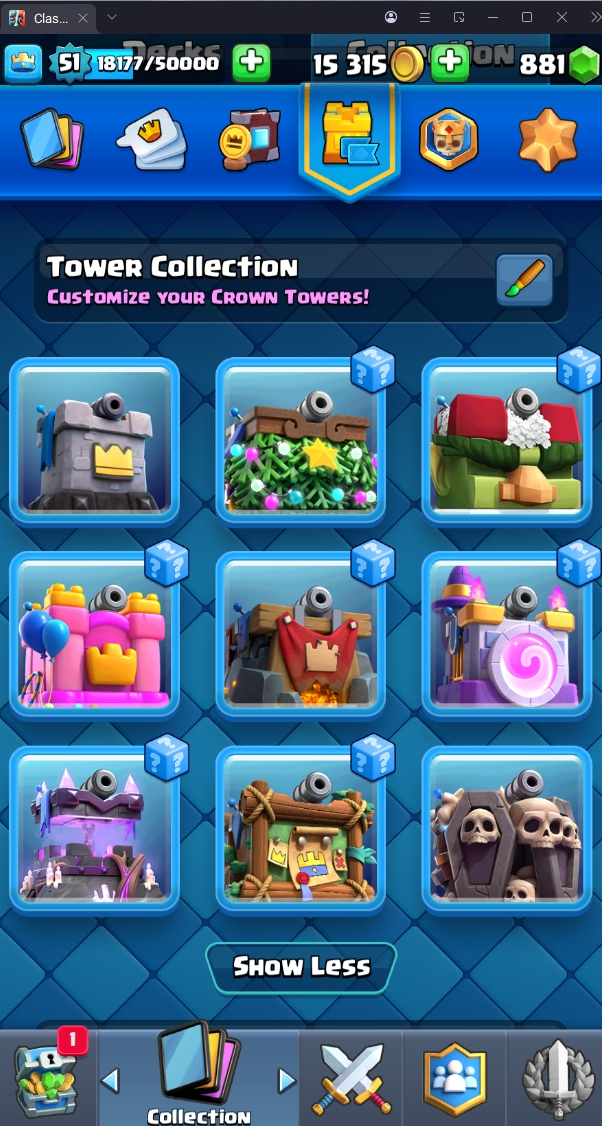The height and width of the screenshot is (1126, 602).
Task: Open the orange star tab
Action: pos(547,139)
